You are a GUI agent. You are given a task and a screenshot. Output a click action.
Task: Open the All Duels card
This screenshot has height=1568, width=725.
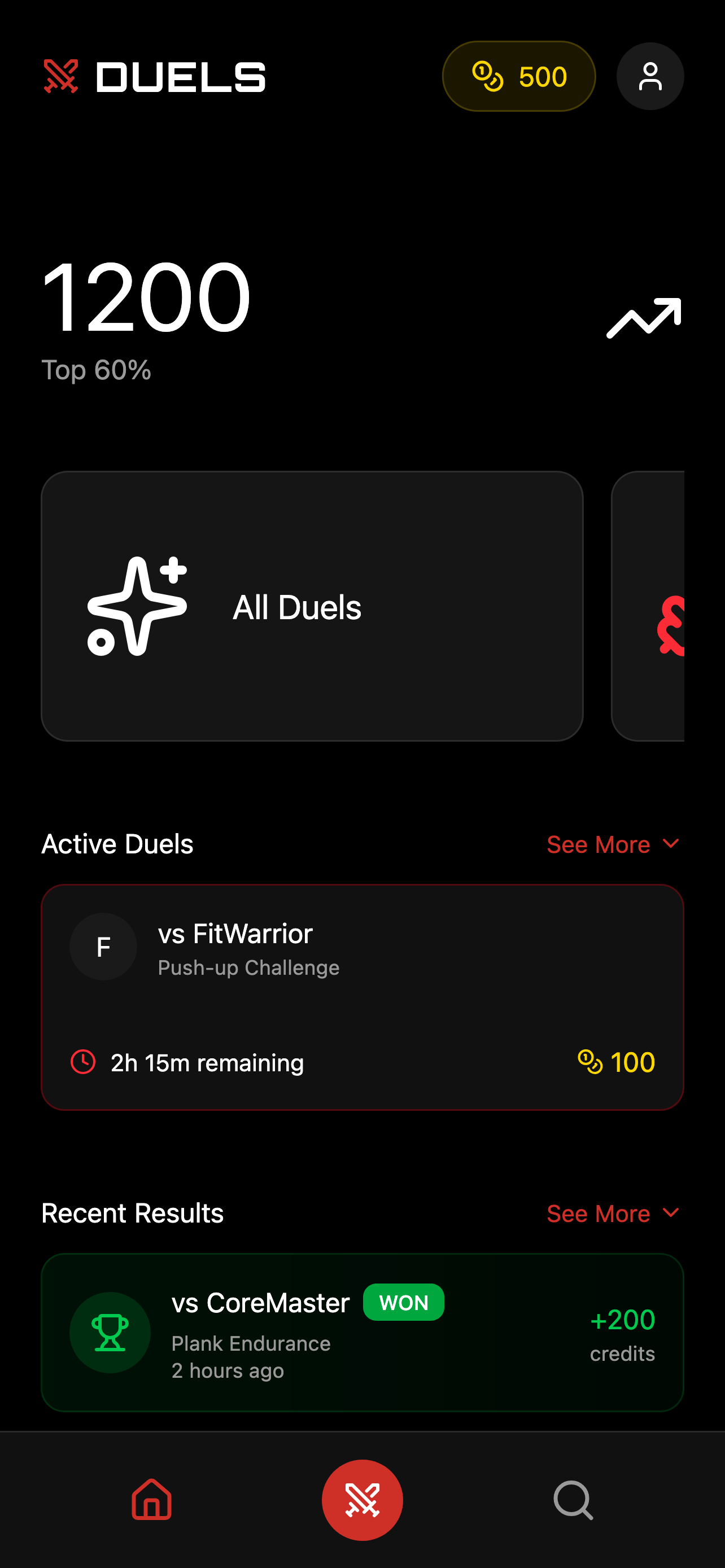(x=312, y=606)
